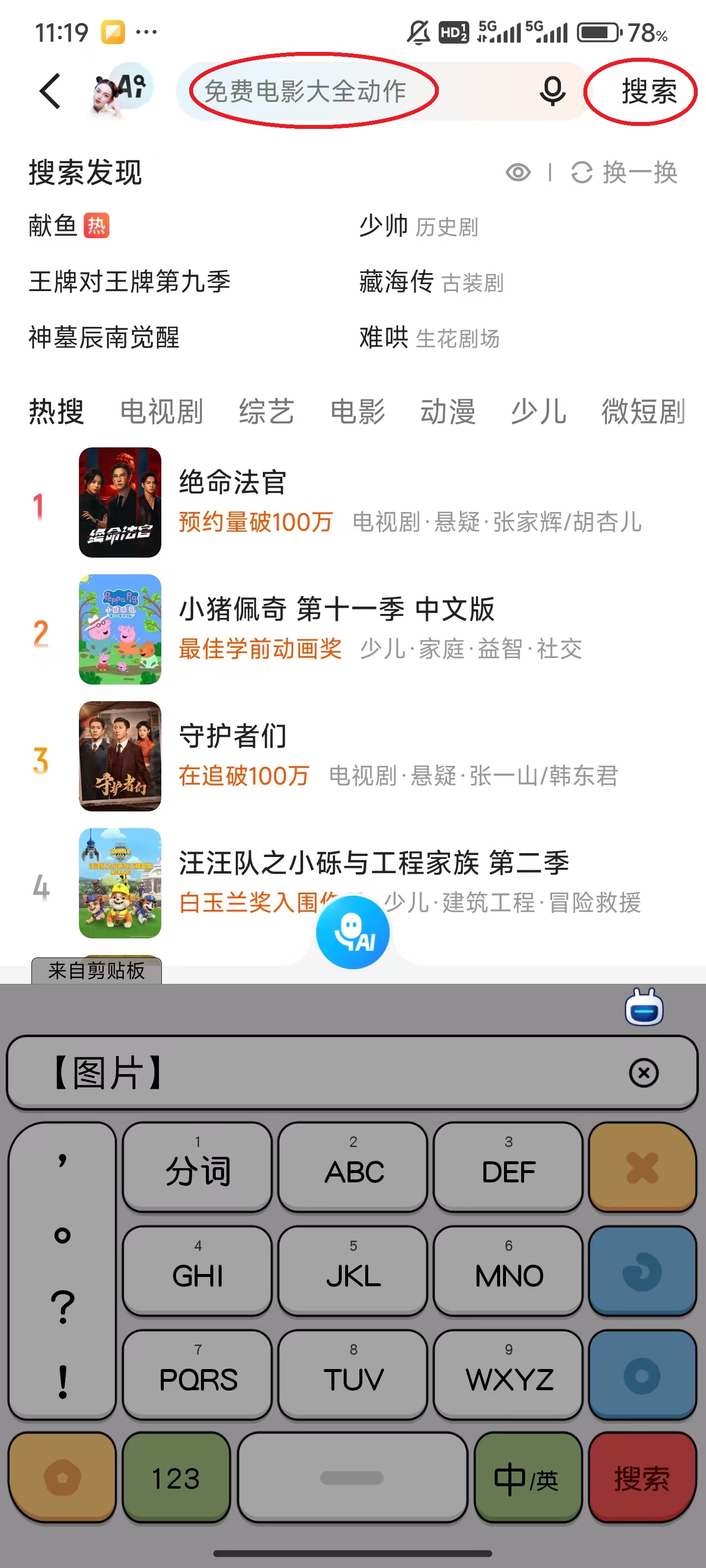The width and height of the screenshot is (706, 1568).
Task: Tap the red 搜索 key on keyboard
Action: pos(642,1478)
